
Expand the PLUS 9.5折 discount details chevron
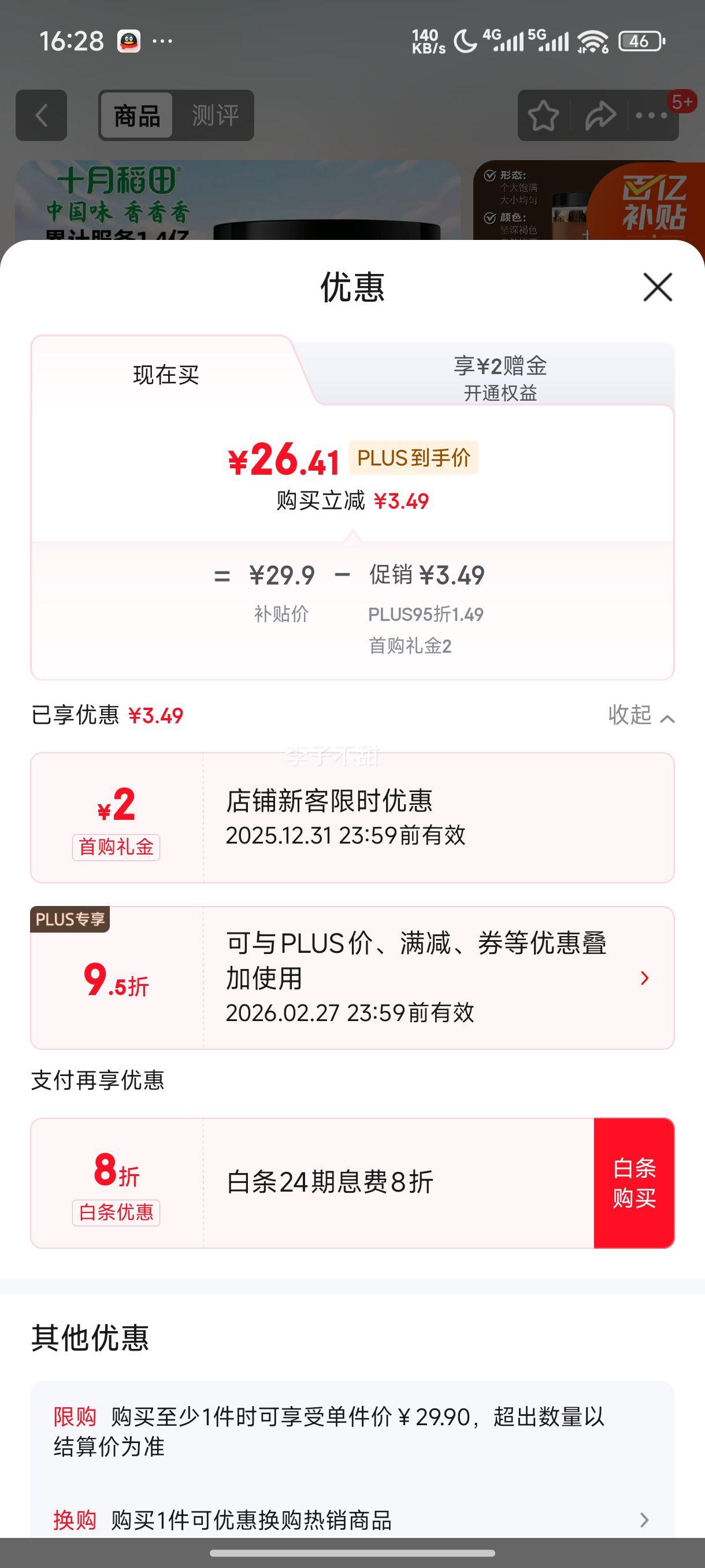tap(645, 978)
